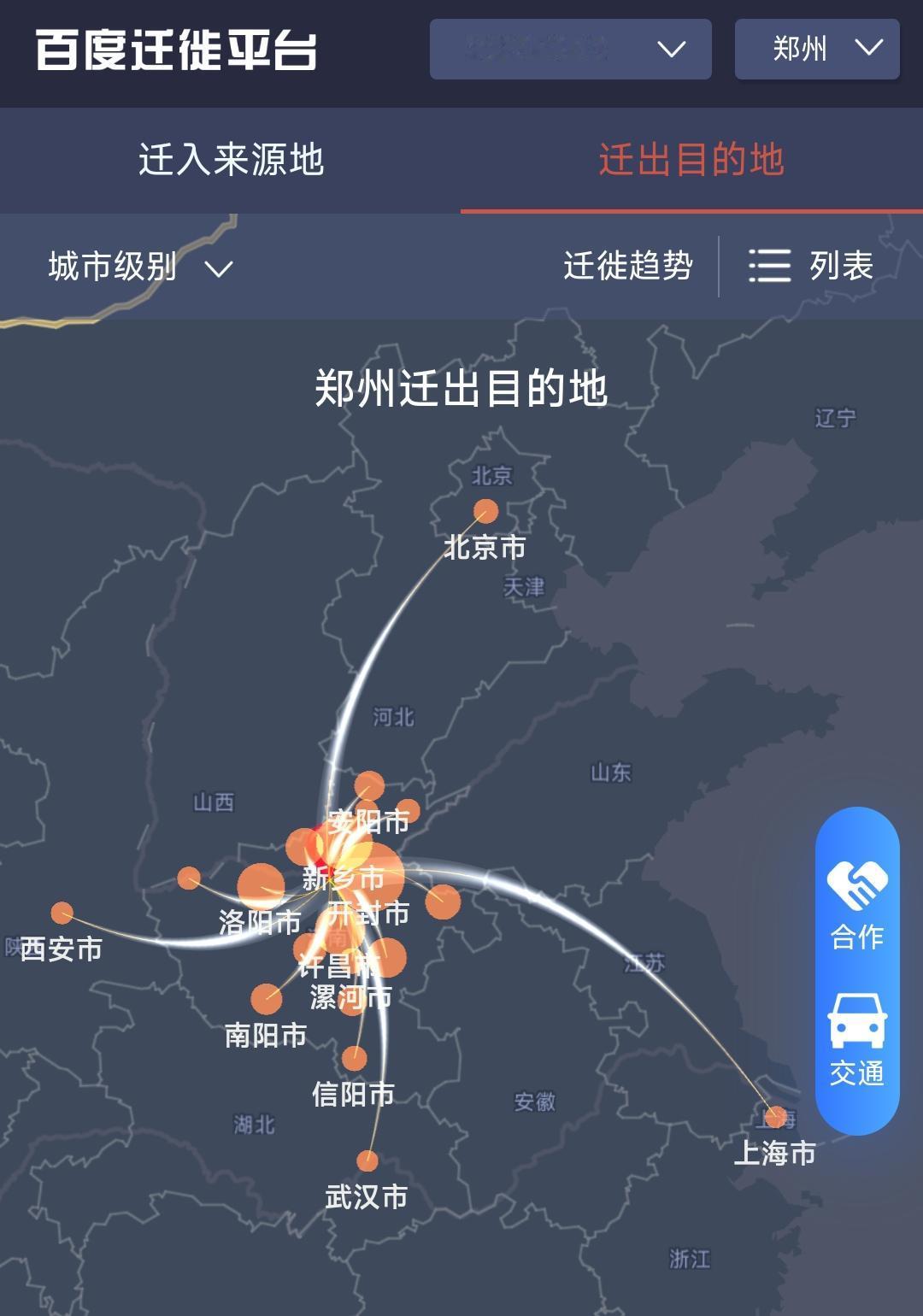
Task: Click the 上海市 migration dot
Action: [x=776, y=1117]
